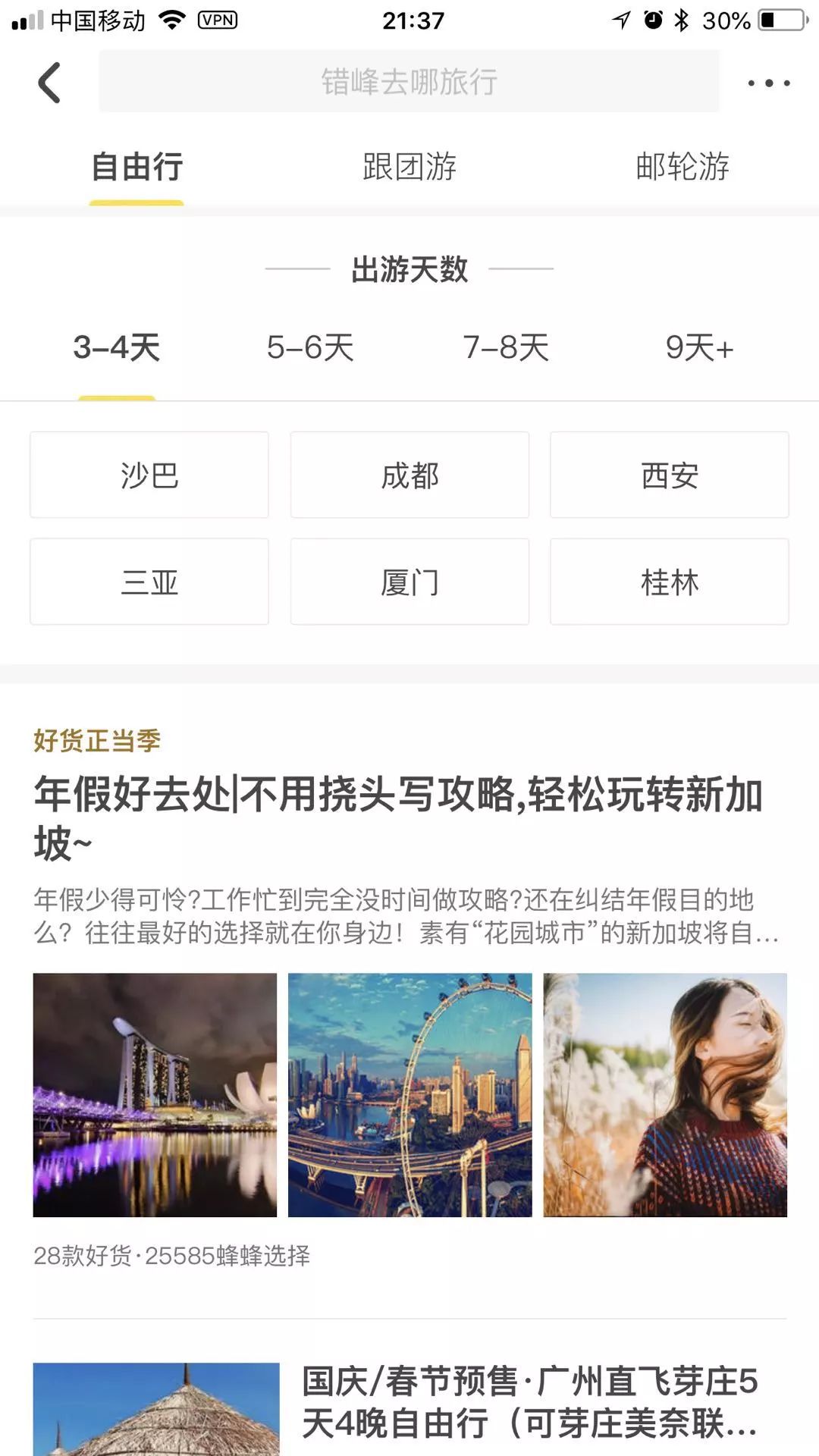Open the more options ellipsis menu
Viewport: 819px width, 1456px height.
(x=768, y=82)
